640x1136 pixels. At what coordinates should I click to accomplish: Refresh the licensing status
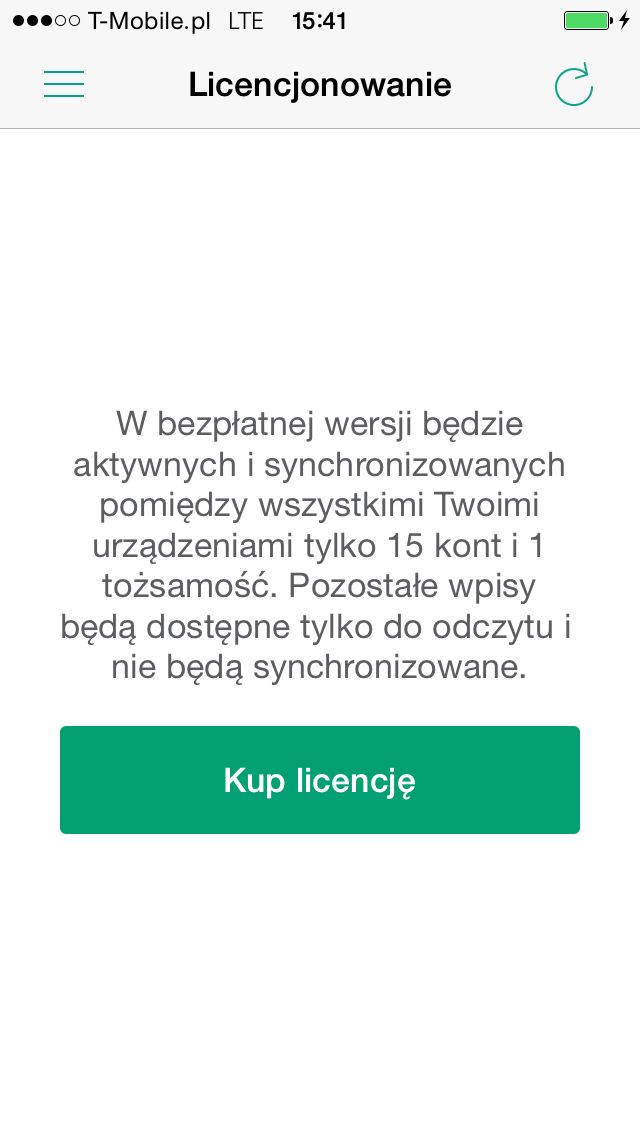(x=573, y=85)
